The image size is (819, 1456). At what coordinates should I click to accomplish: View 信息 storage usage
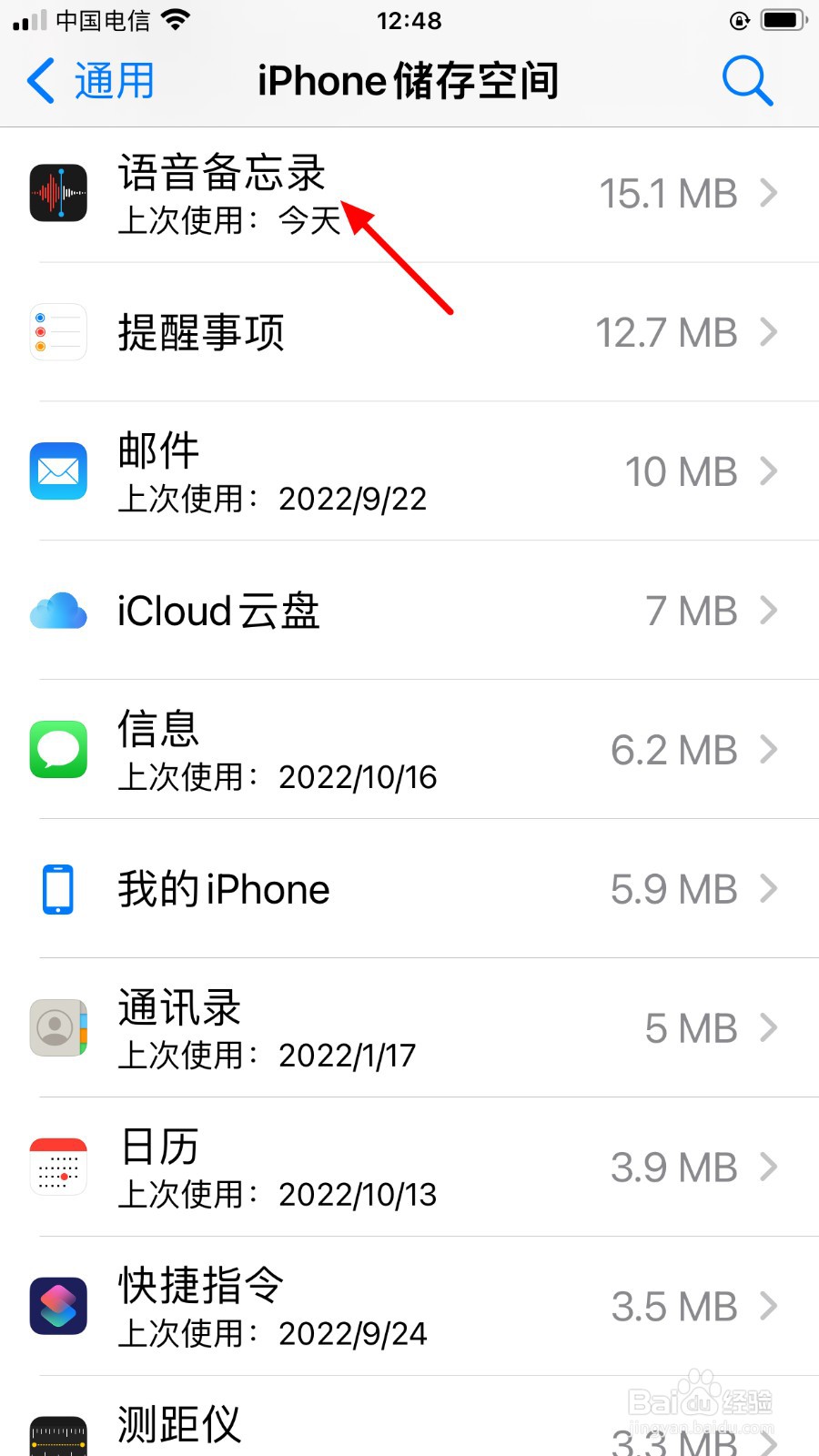409,750
